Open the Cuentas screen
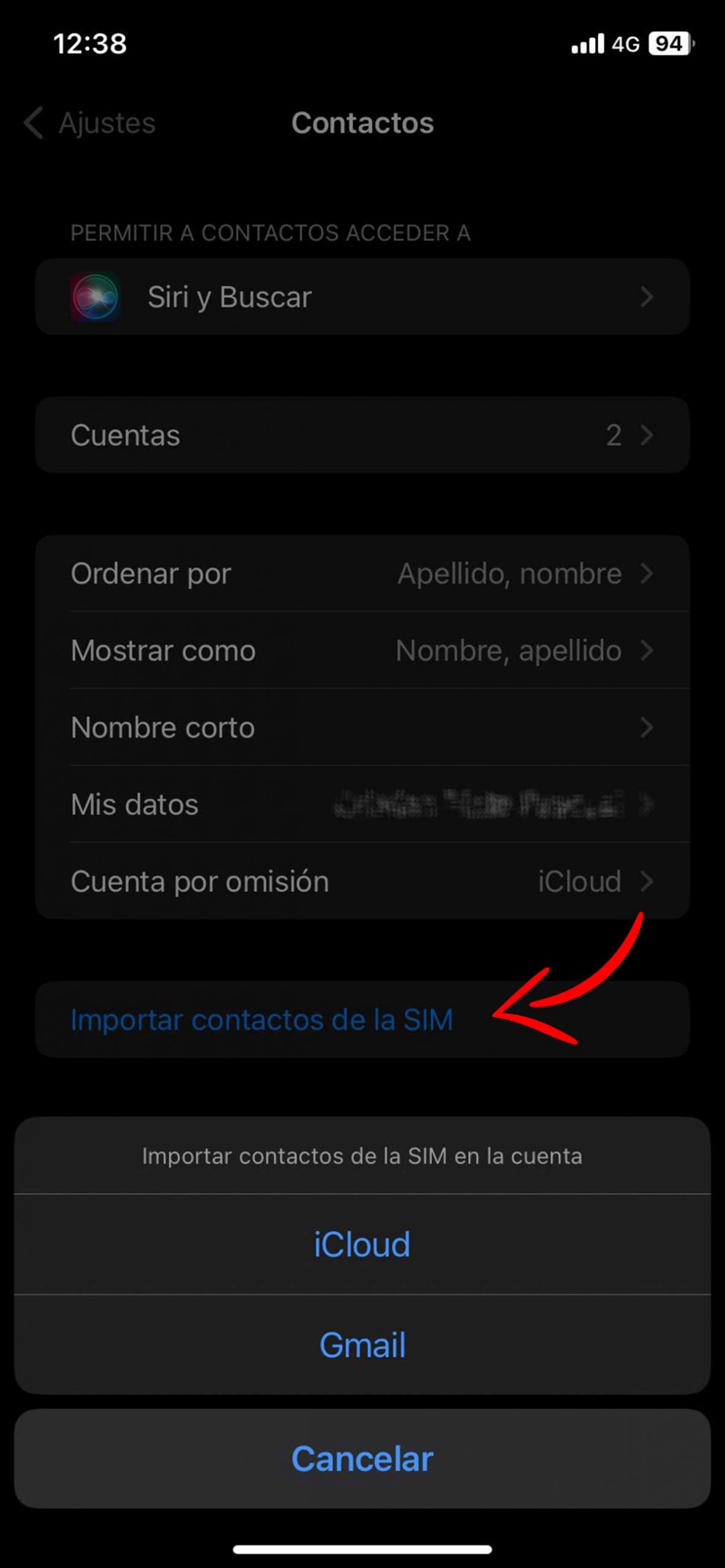 tap(362, 435)
